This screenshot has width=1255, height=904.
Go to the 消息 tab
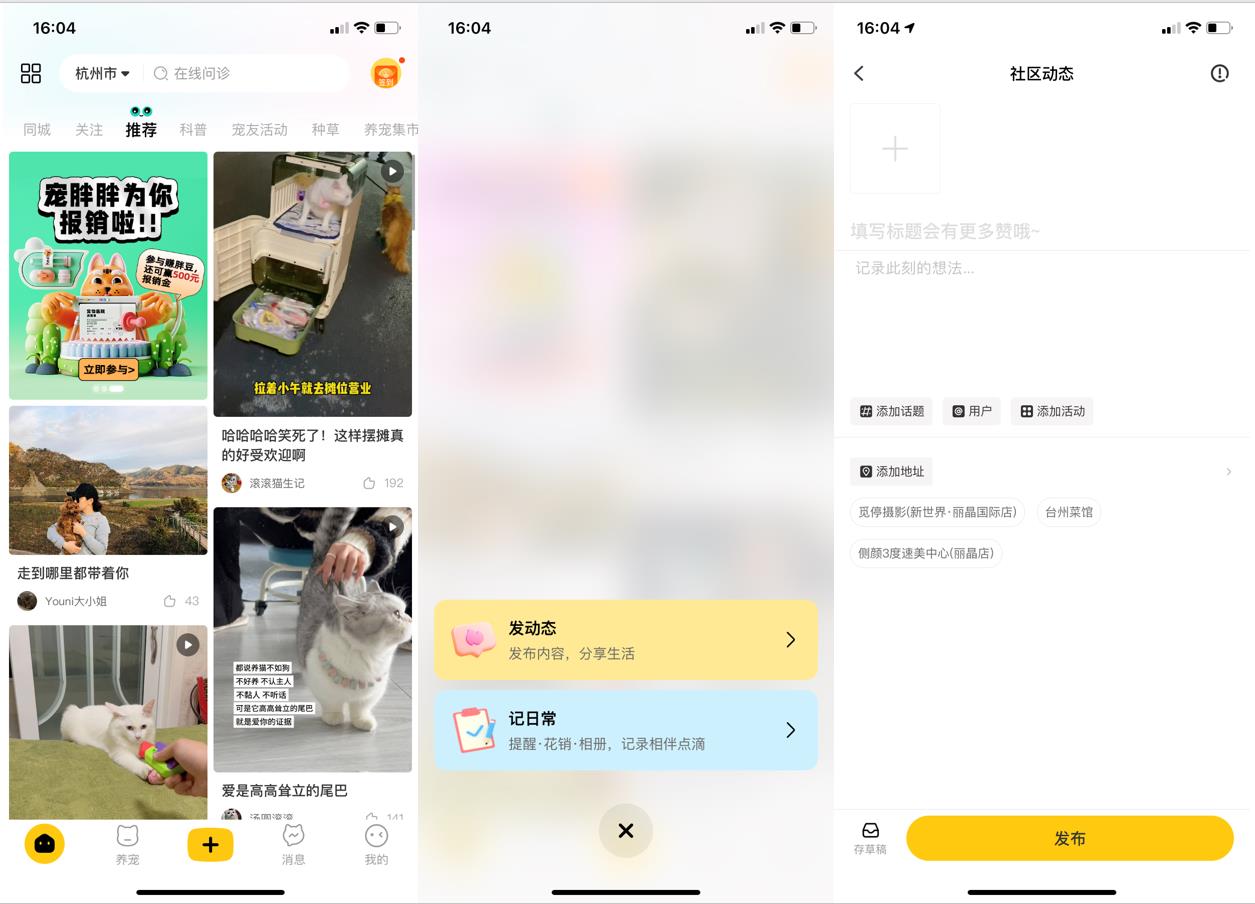pos(293,845)
